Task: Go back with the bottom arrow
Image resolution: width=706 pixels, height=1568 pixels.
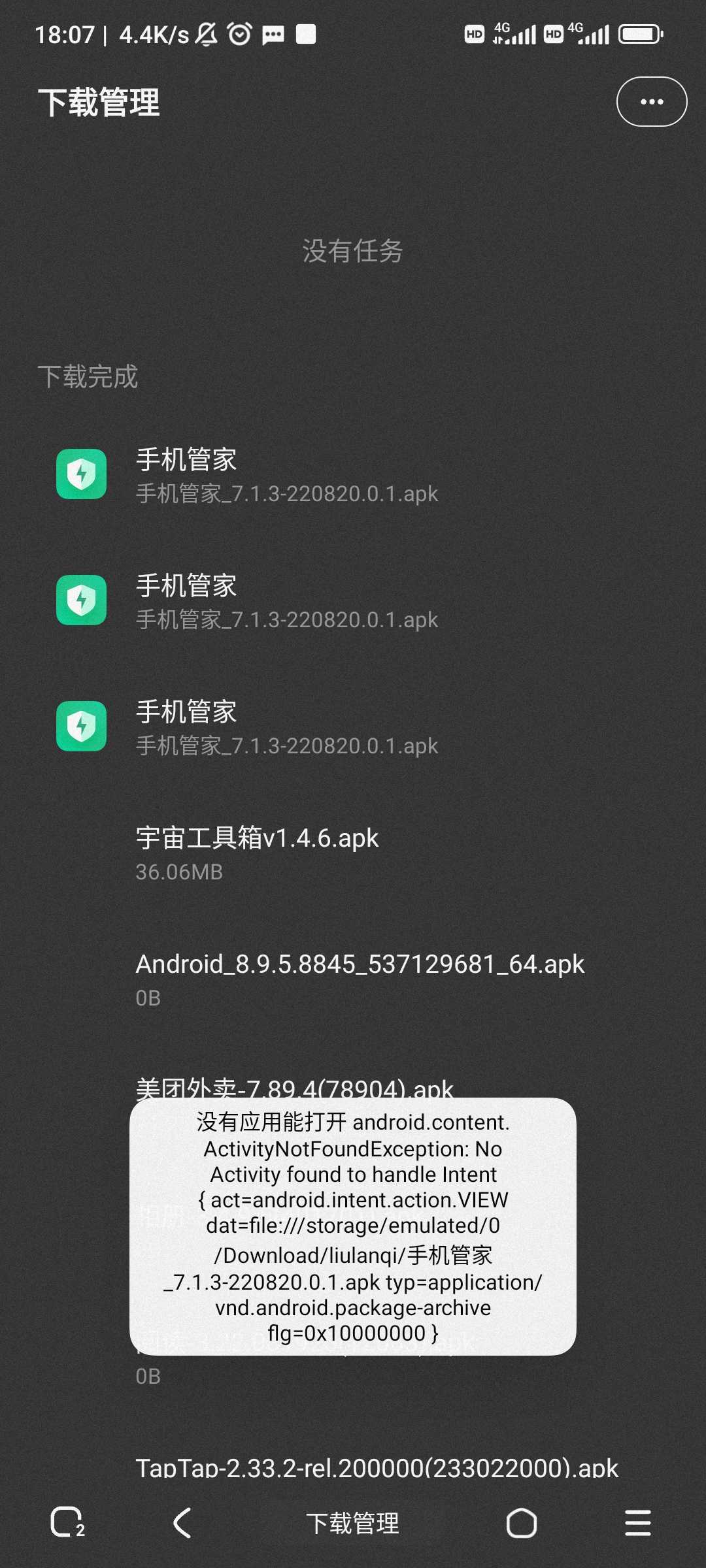Action: click(x=182, y=1523)
